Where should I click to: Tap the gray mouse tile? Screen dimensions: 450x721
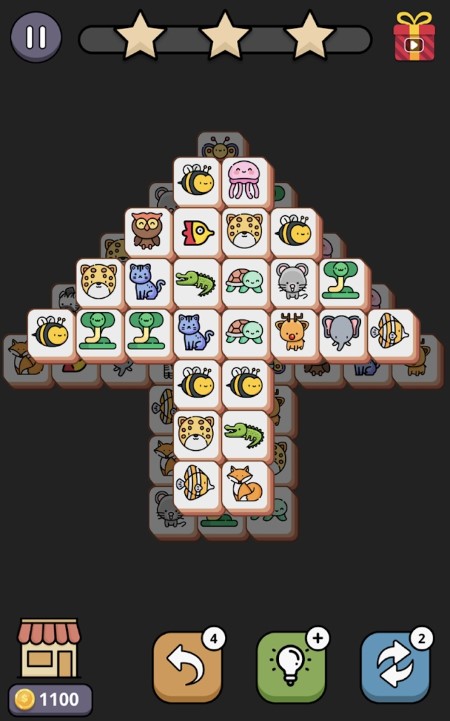pos(293,283)
